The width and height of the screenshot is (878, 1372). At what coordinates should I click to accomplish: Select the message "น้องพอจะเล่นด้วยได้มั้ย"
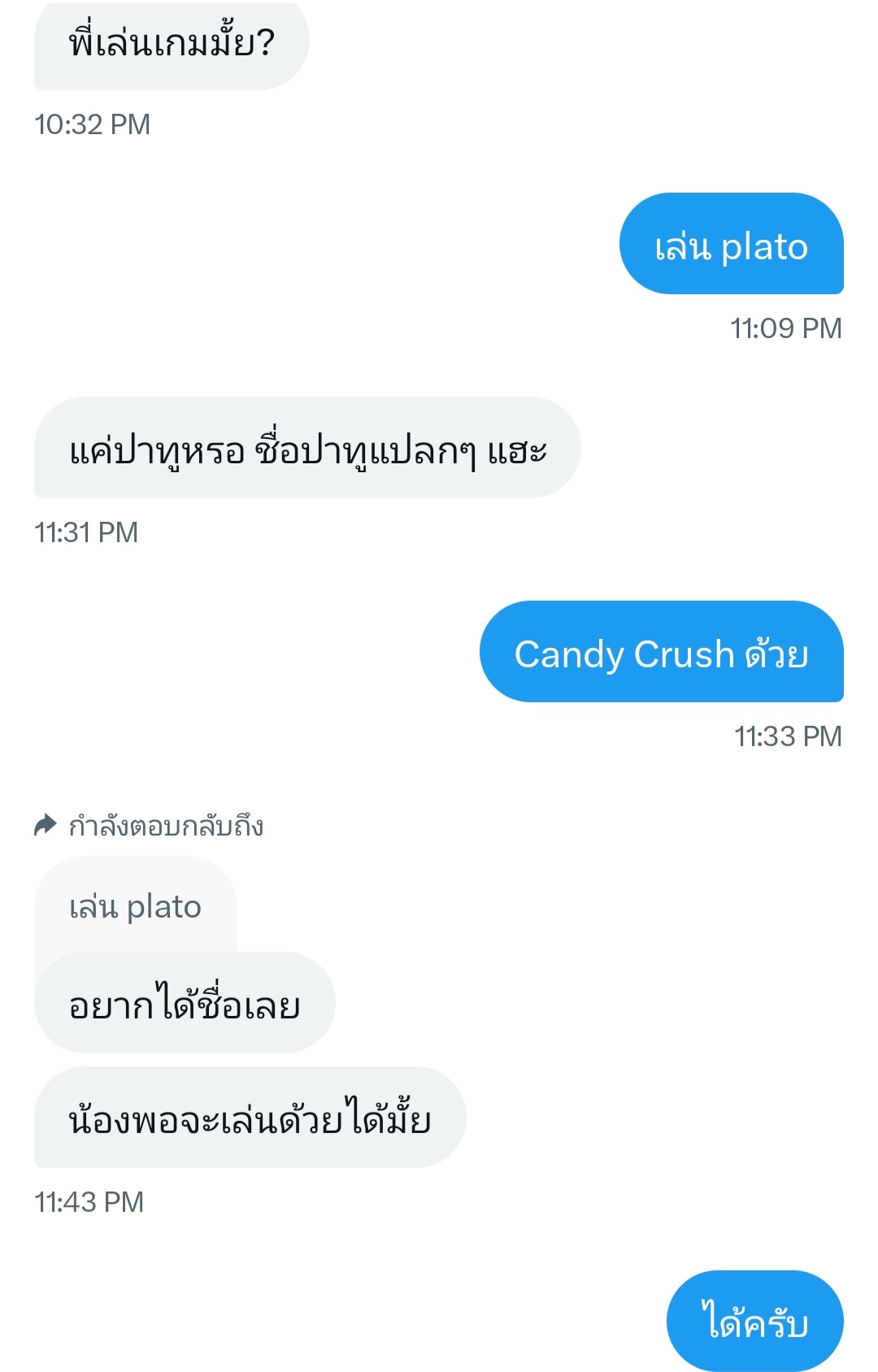click(x=249, y=1118)
